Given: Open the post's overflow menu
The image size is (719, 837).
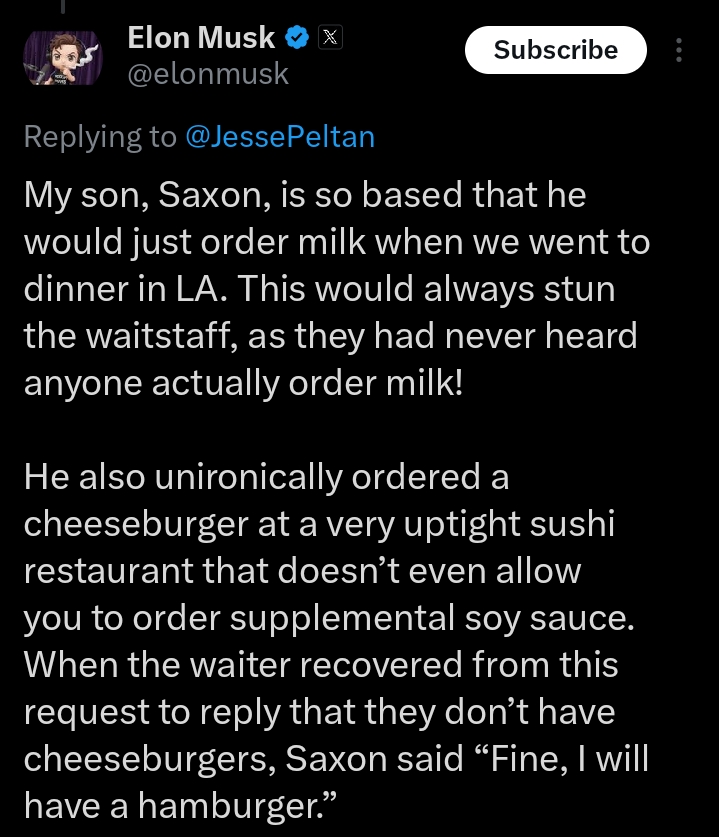Looking at the screenshot, I should pyautogui.click(x=680, y=50).
